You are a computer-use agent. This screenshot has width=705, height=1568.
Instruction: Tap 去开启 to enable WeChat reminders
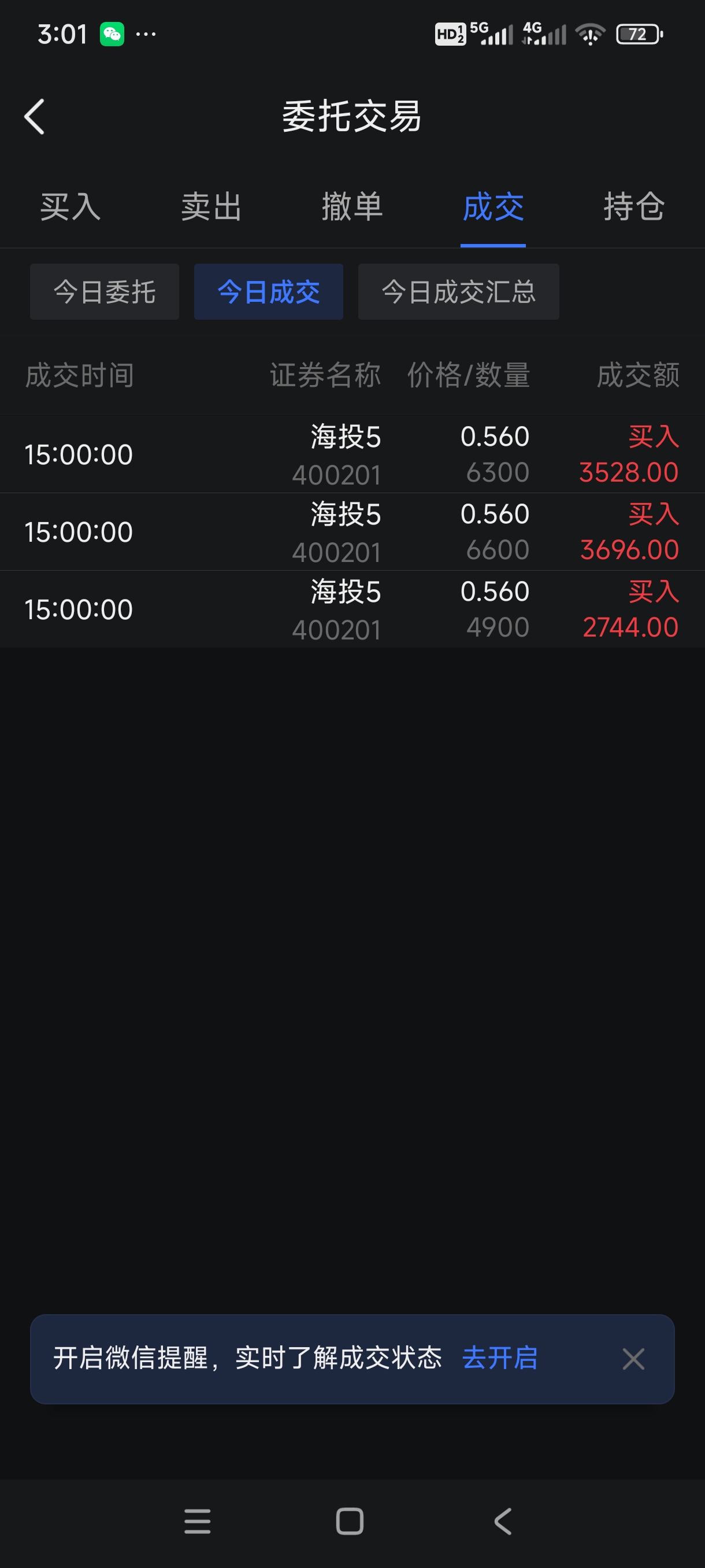(x=500, y=1358)
